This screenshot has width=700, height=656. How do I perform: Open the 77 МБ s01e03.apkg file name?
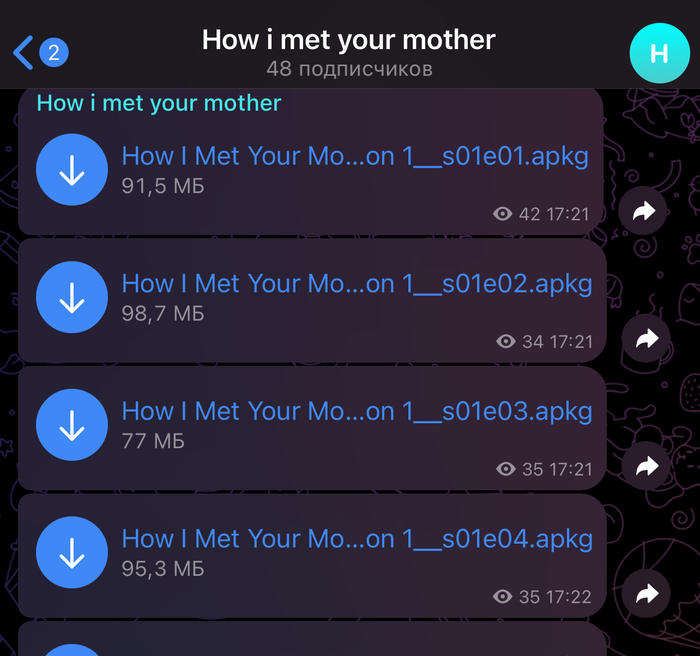(356, 412)
